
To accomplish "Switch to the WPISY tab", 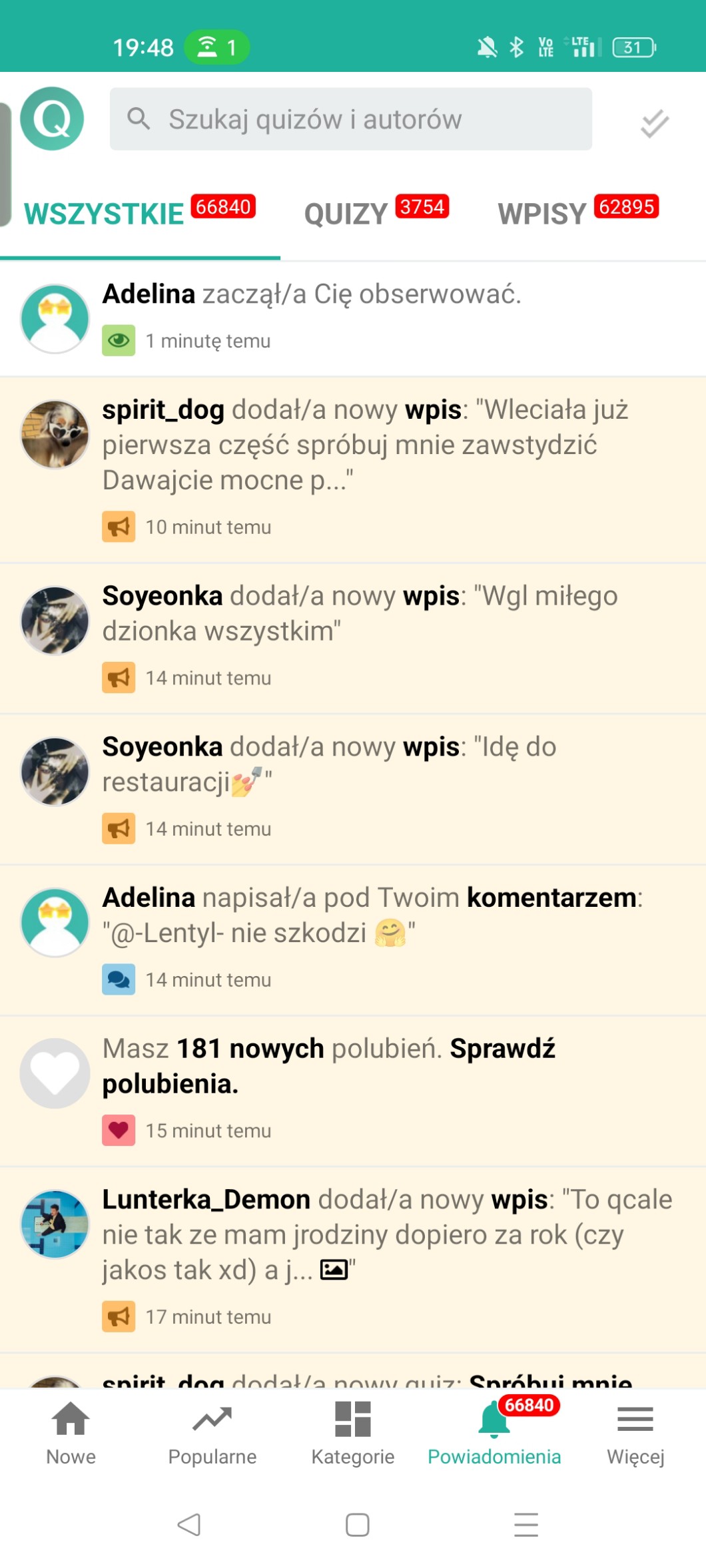I will tap(543, 214).
